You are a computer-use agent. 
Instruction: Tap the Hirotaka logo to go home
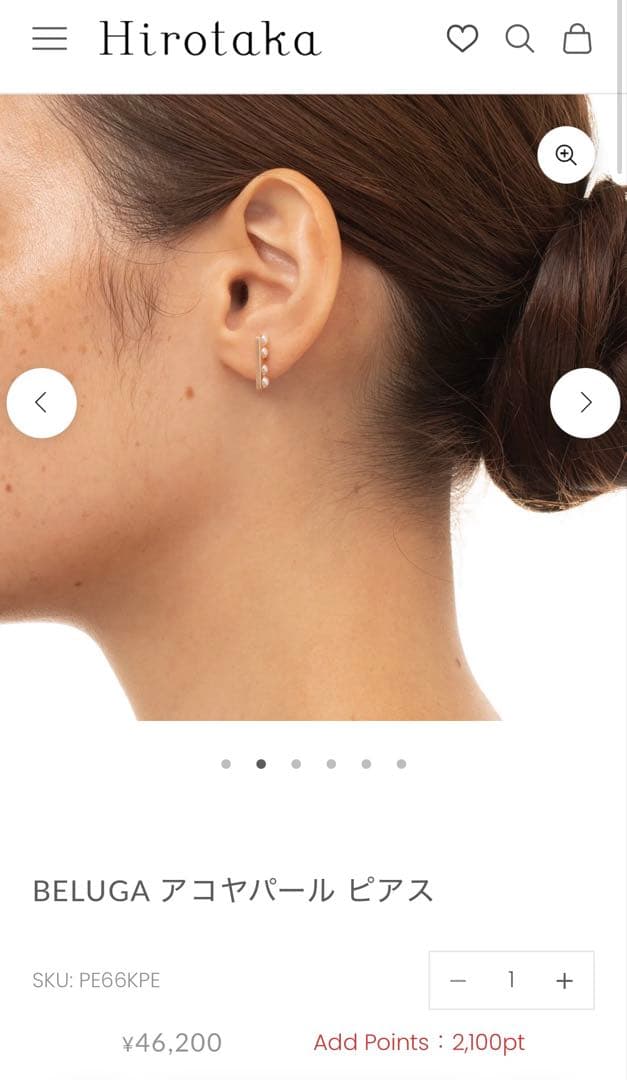[210, 39]
